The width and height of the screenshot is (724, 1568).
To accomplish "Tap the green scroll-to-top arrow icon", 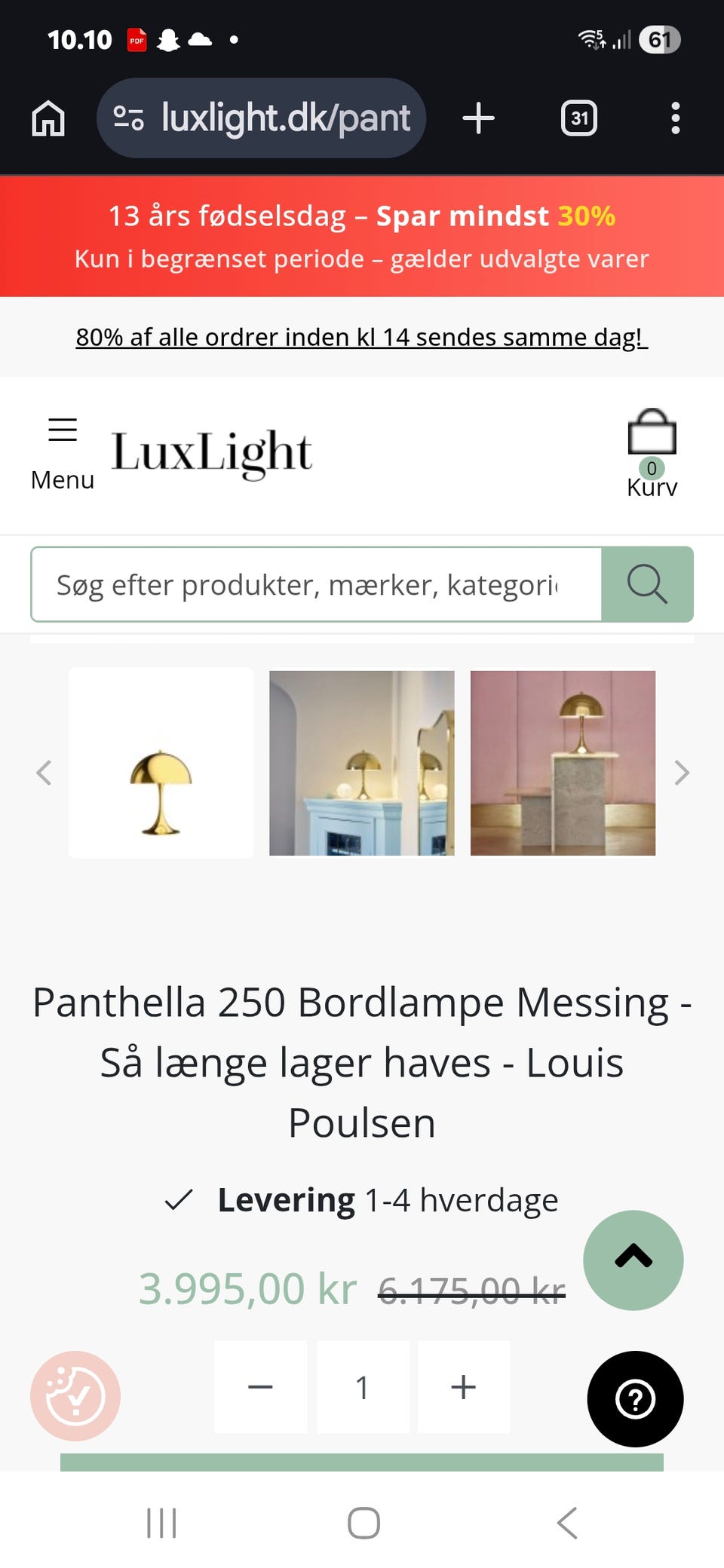I will [x=633, y=1260].
